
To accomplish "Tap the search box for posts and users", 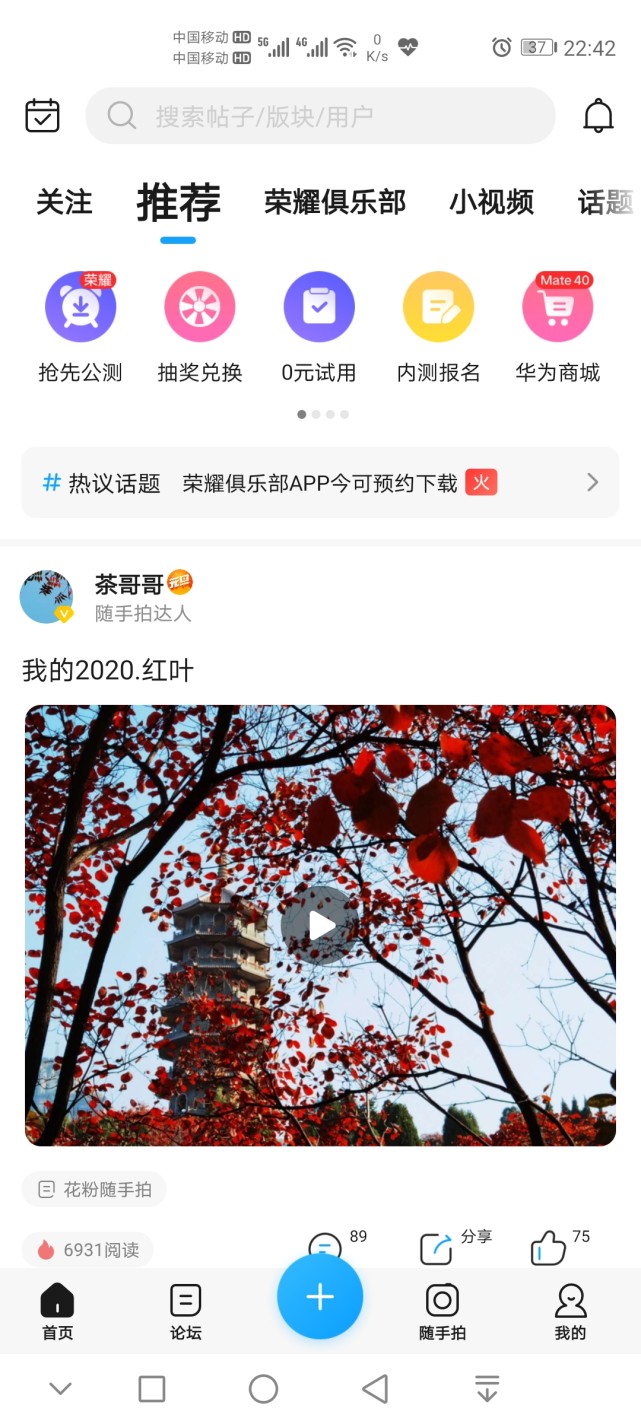I will click(320, 116).
